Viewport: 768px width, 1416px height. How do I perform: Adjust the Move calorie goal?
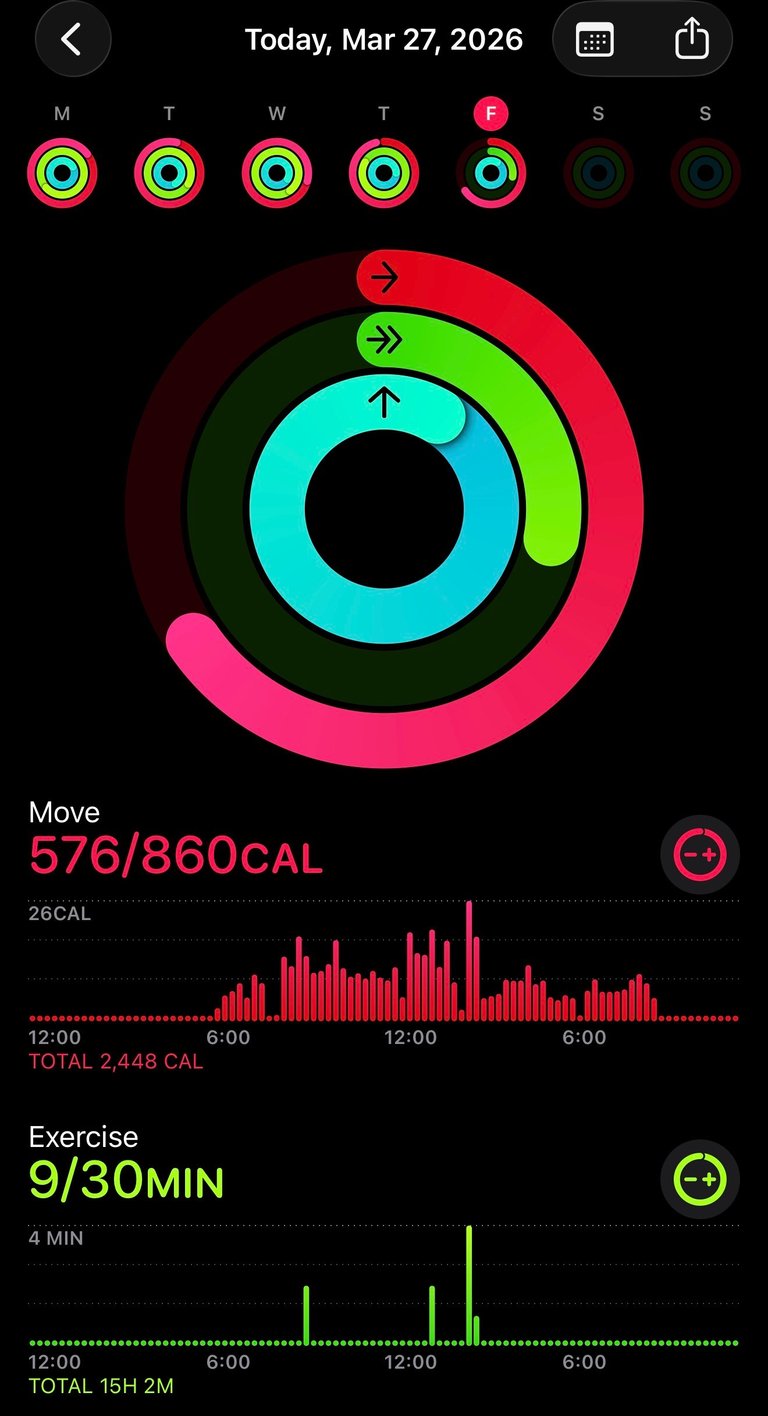699,855
